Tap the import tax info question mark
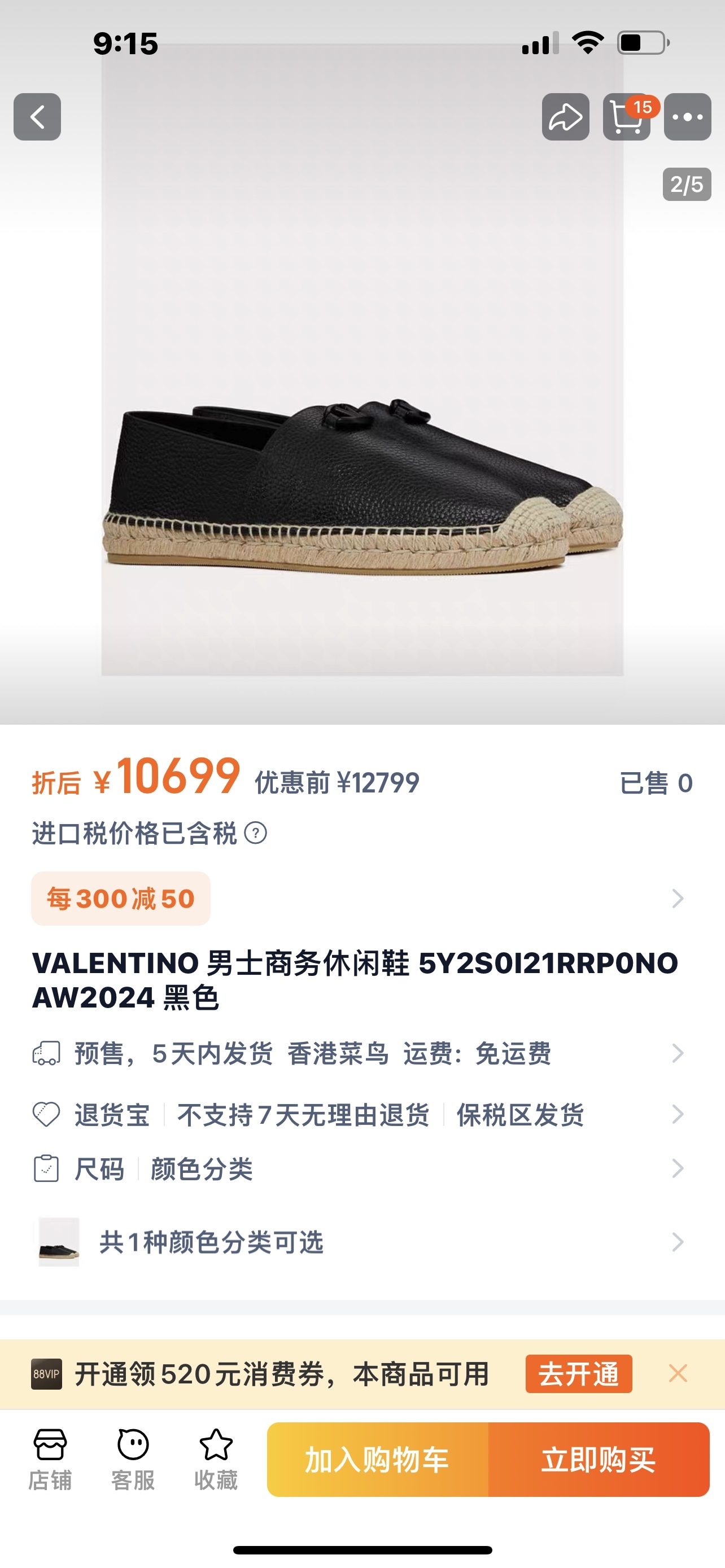The width and height of the screenshot is (725, 1568). click(256, 833)
